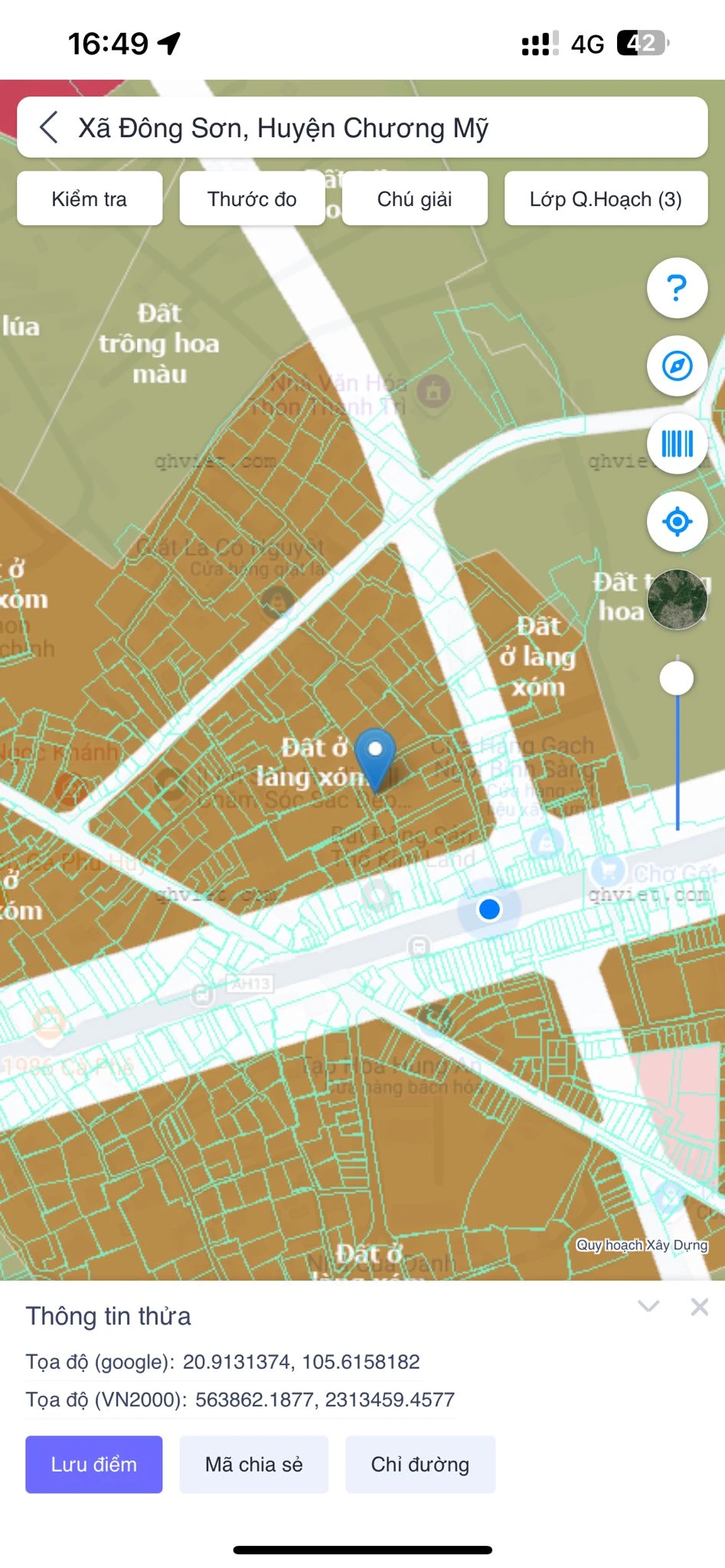Screen dimensions: 725x1568
Task: Open the Kiểm tra button
Action: tap(90, 199)
